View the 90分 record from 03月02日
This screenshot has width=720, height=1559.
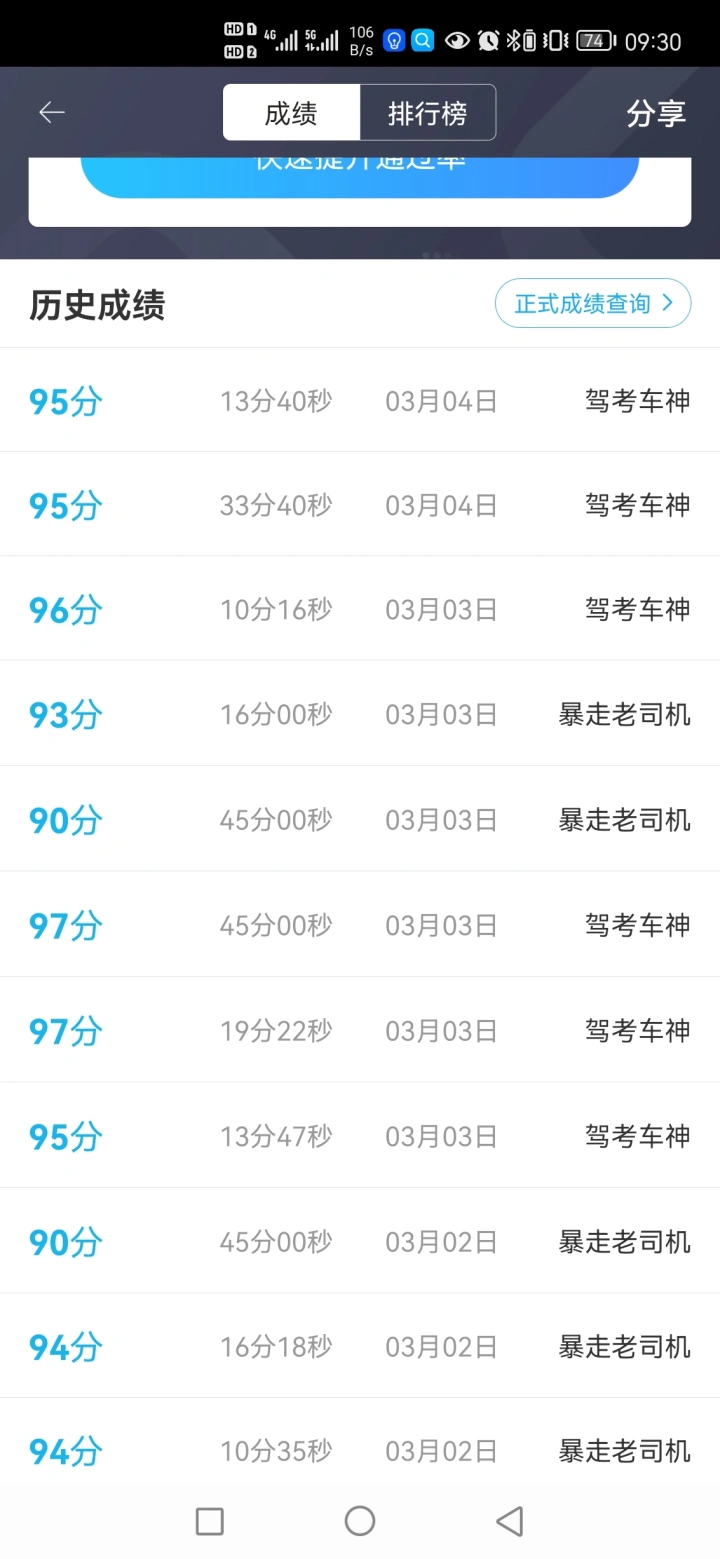tap(360, 1241)
